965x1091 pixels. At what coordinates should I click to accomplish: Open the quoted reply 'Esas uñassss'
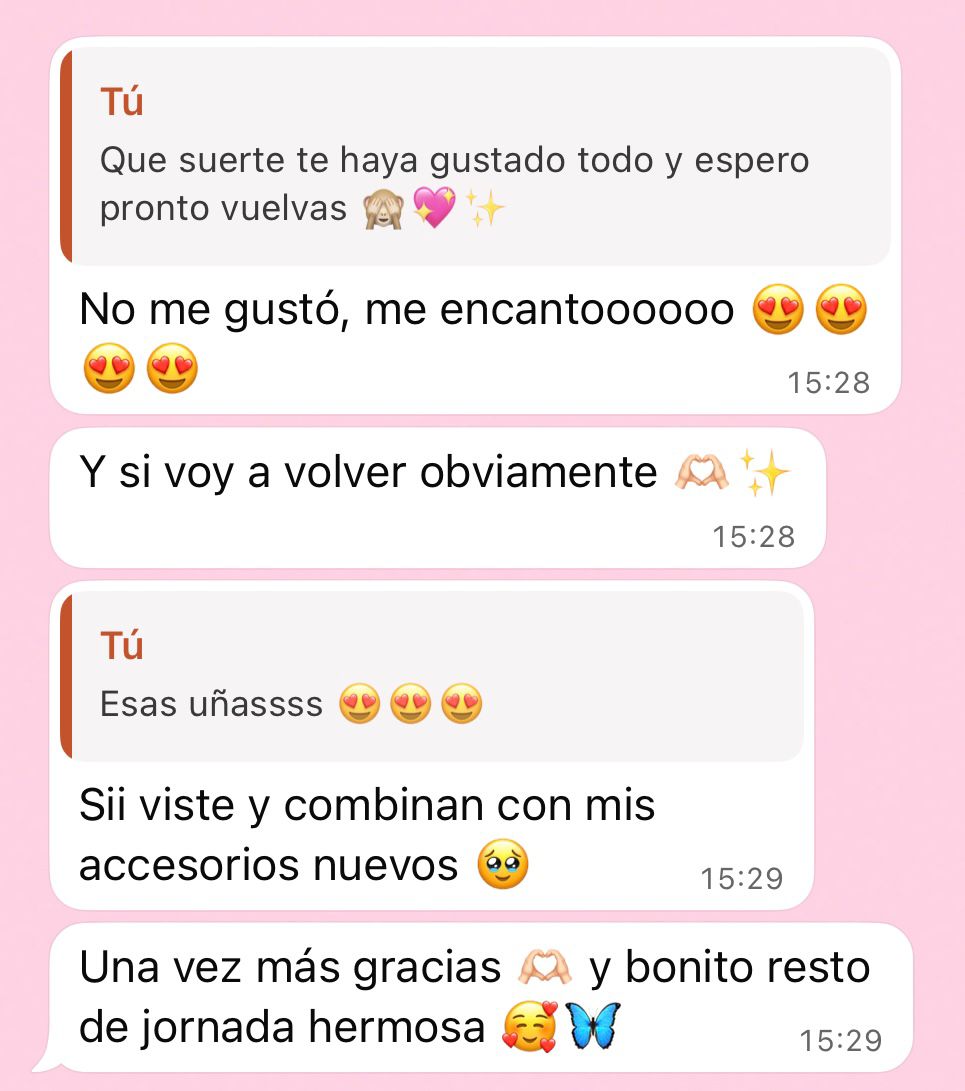433,676
